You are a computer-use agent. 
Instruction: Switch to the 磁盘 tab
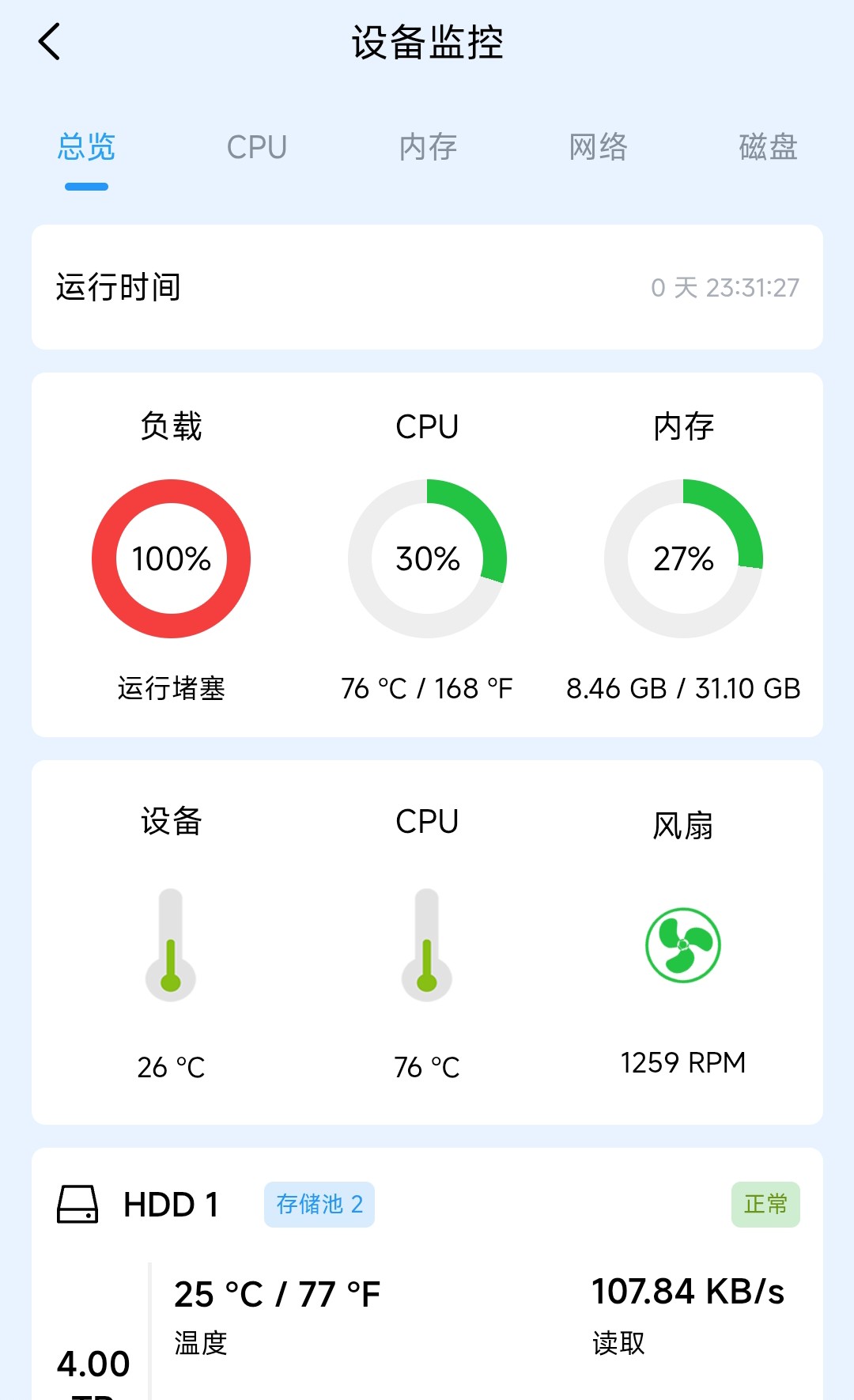pyautogui.click(x=767, y=147)
